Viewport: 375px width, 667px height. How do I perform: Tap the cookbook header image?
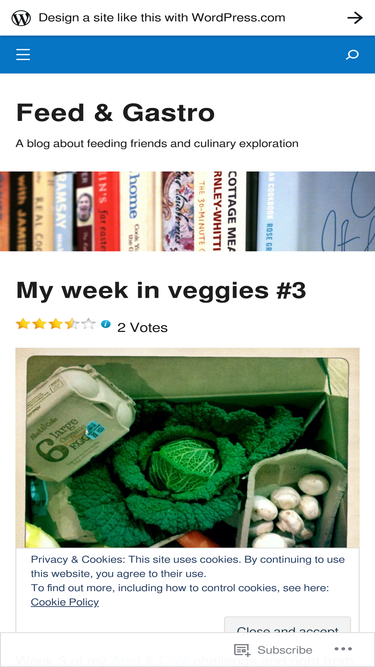point(188,211)
